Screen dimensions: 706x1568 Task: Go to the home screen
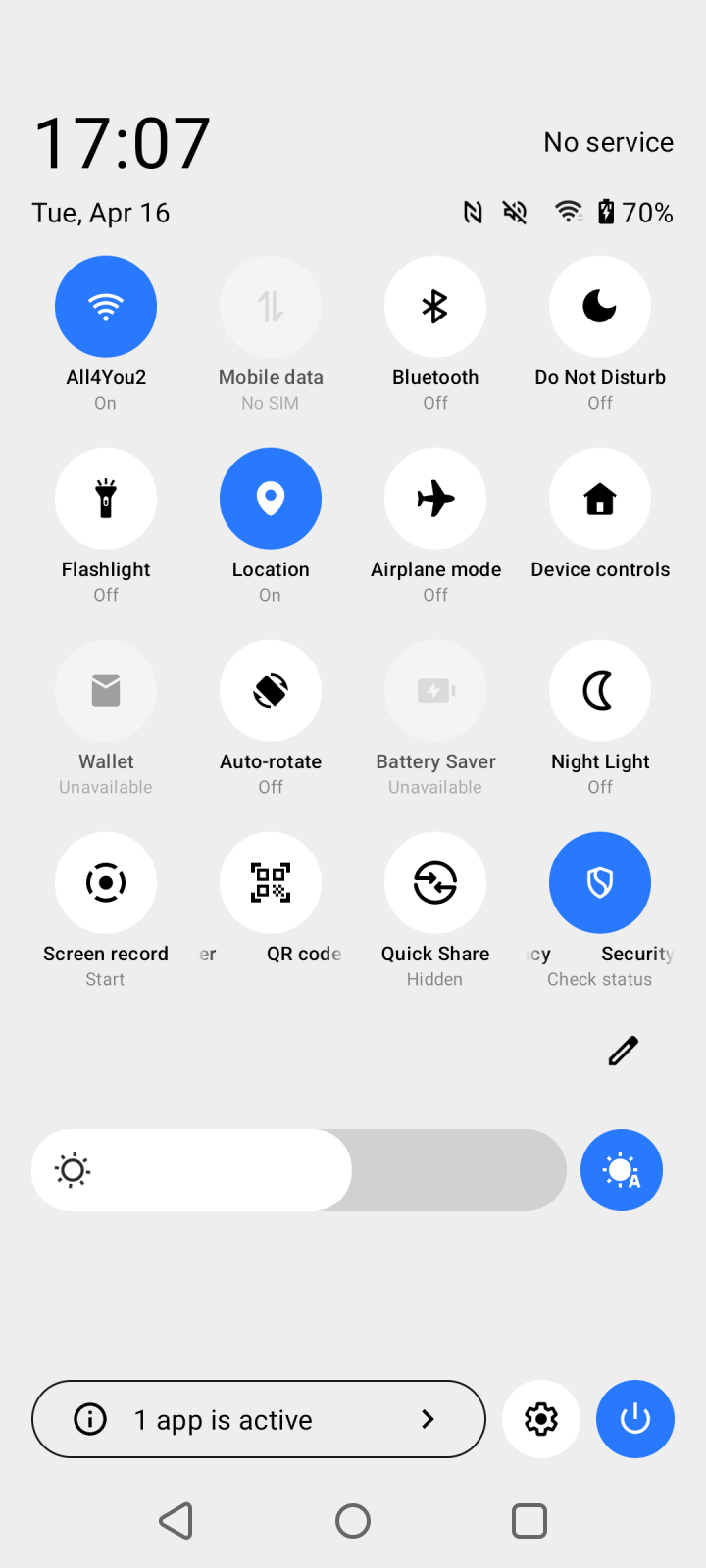click(x=353, y=1521)
